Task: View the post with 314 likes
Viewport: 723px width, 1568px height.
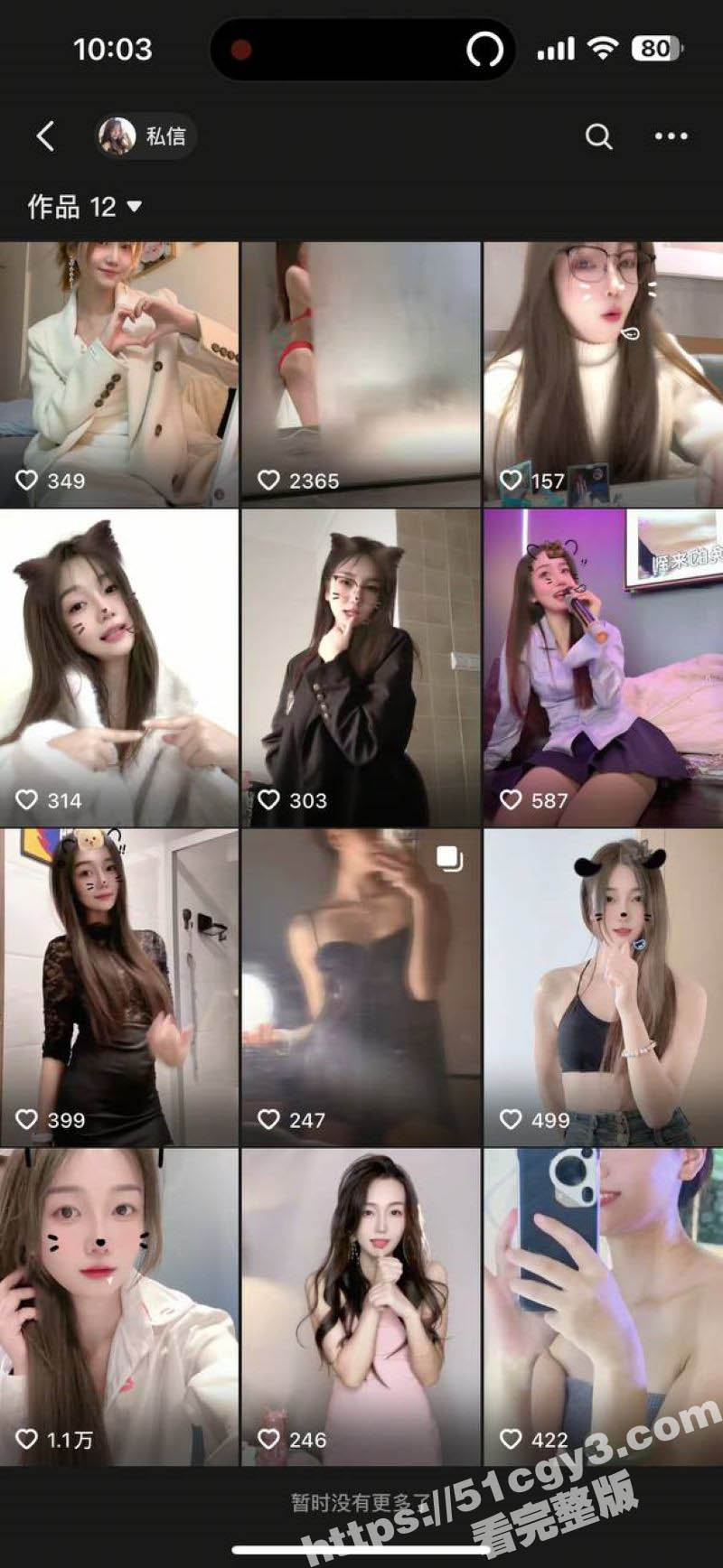Action: pyautogui.click(x=119, y=667)
